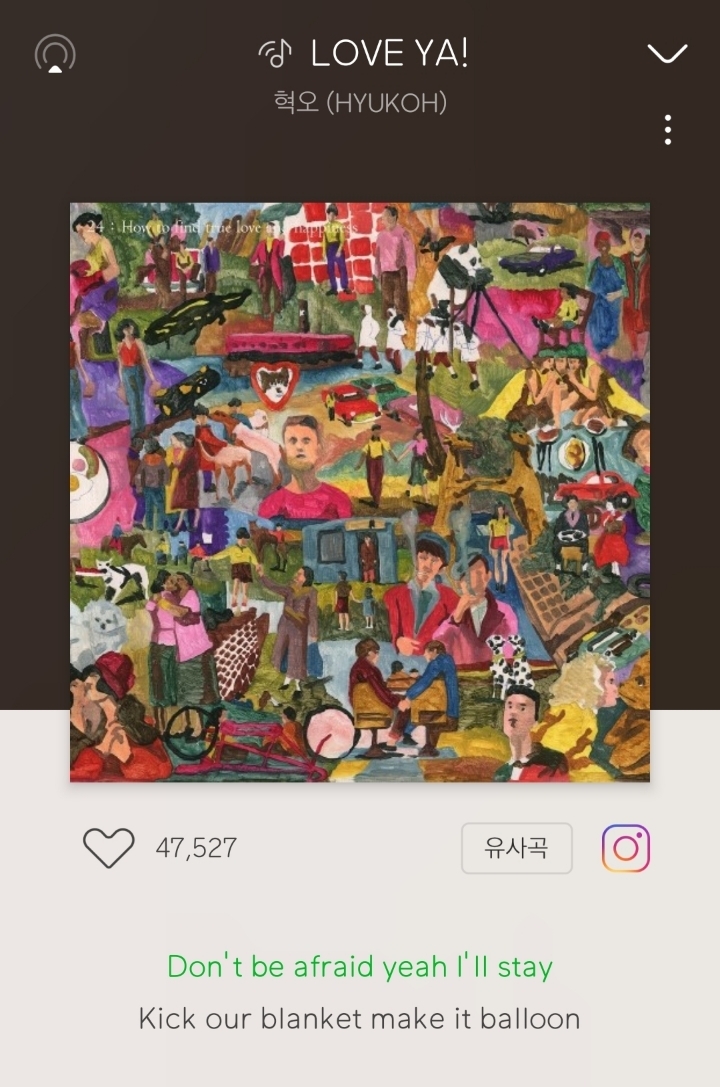Open artist page 혁오 (HYUKOH)
Screen dimensions: 720x1087
(360, 103)
